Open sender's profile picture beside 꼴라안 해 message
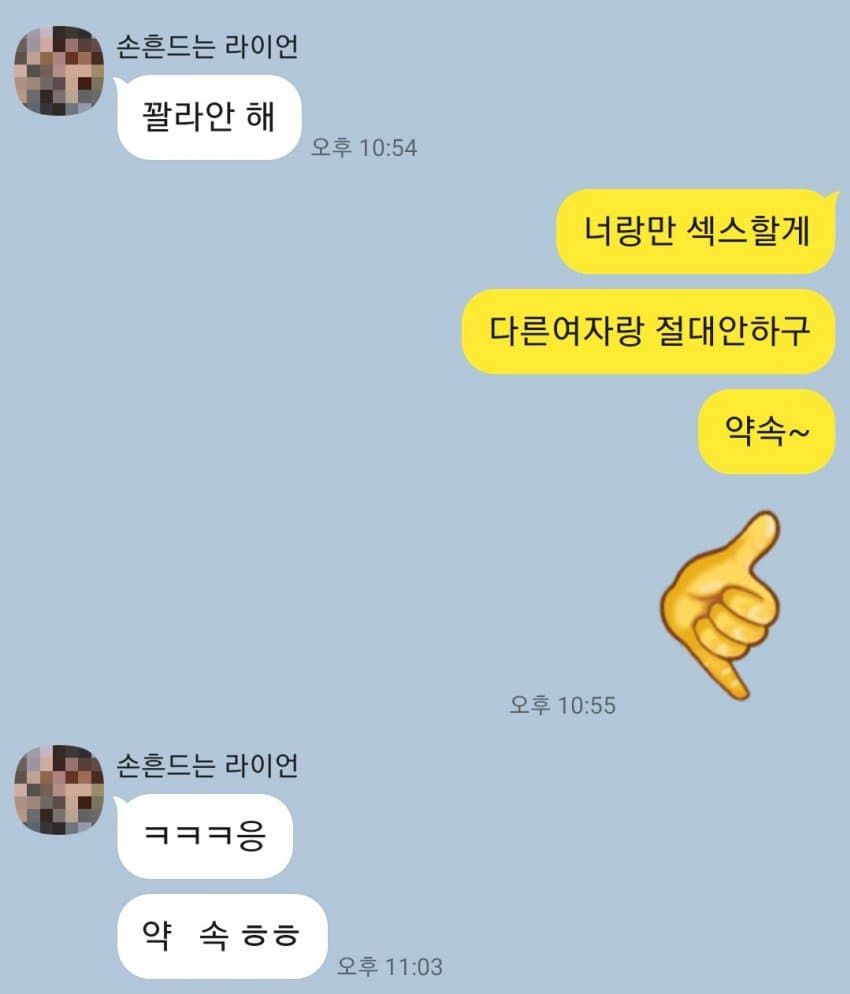 click(58, 72)
